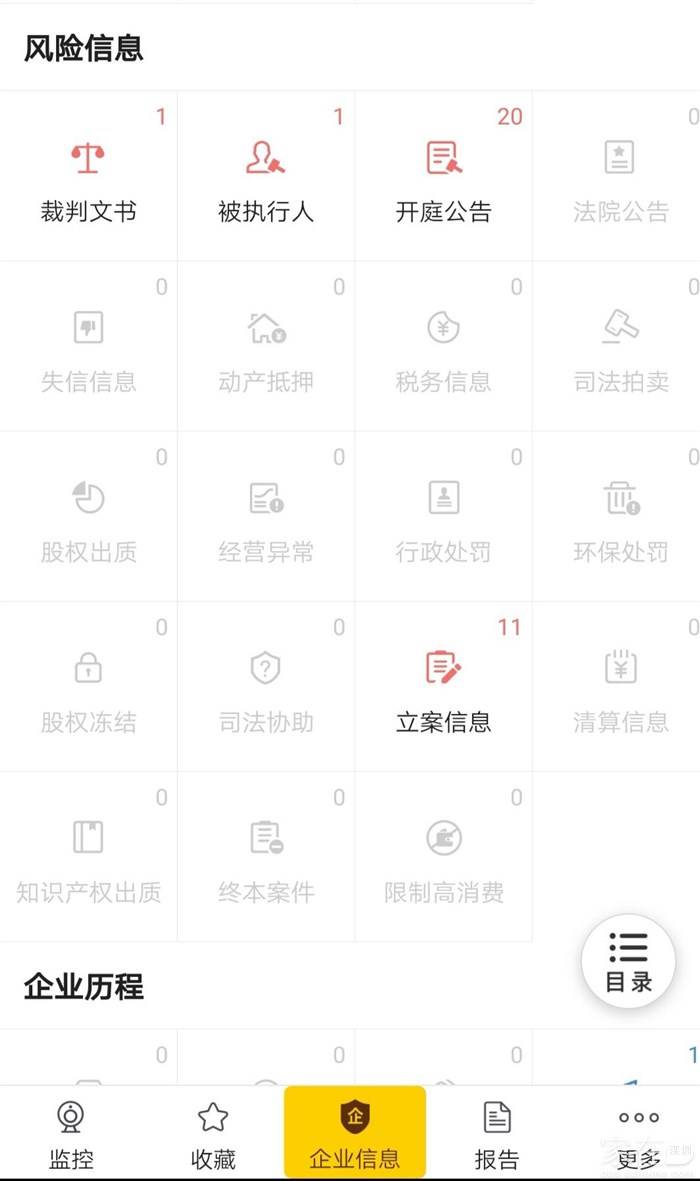View 行政处罚 tile
This screenshot has height=1181, width=700.
point(444,518)
